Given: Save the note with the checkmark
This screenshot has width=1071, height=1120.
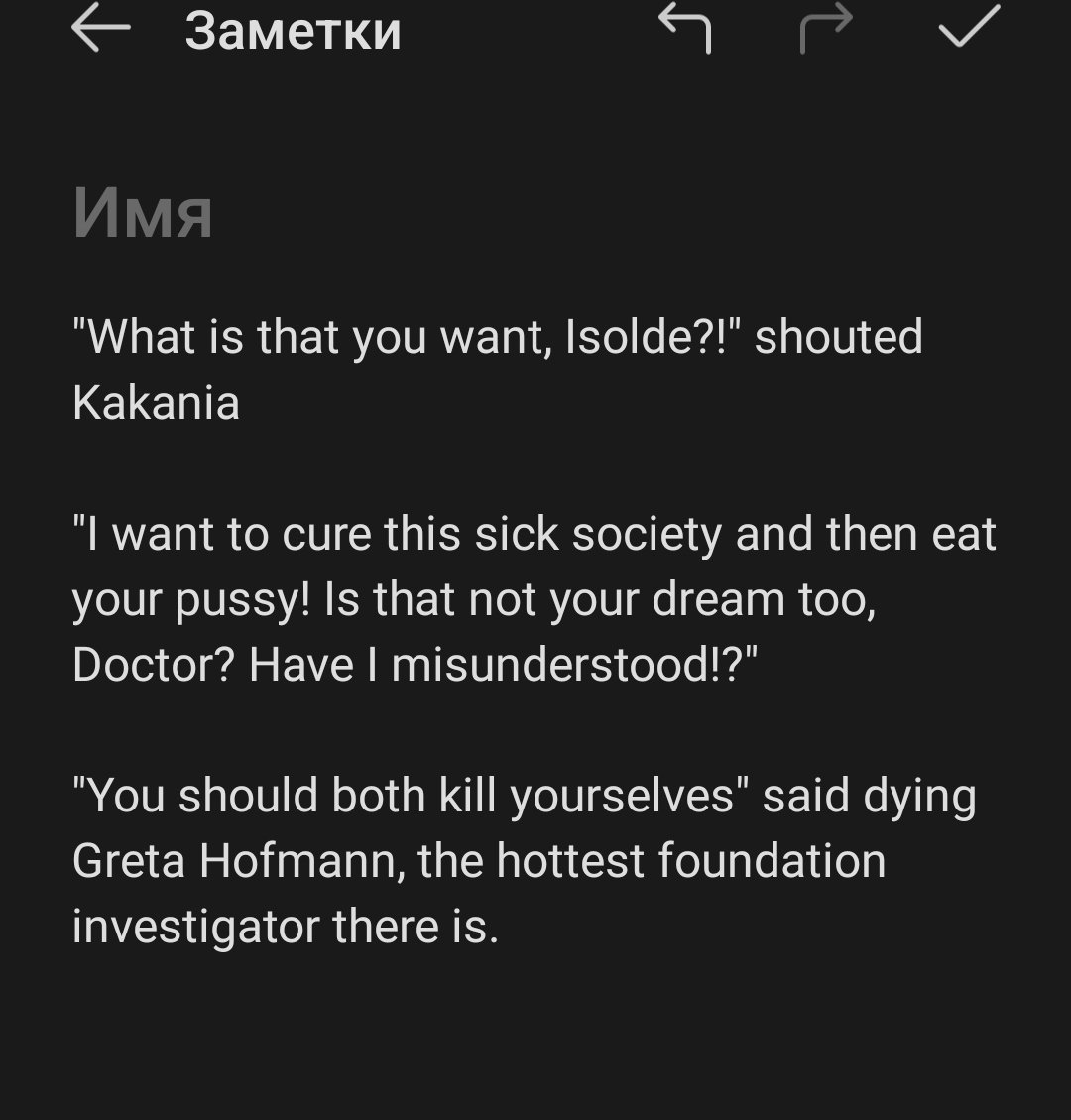Looking at the screenshot, I should [968, 28].
